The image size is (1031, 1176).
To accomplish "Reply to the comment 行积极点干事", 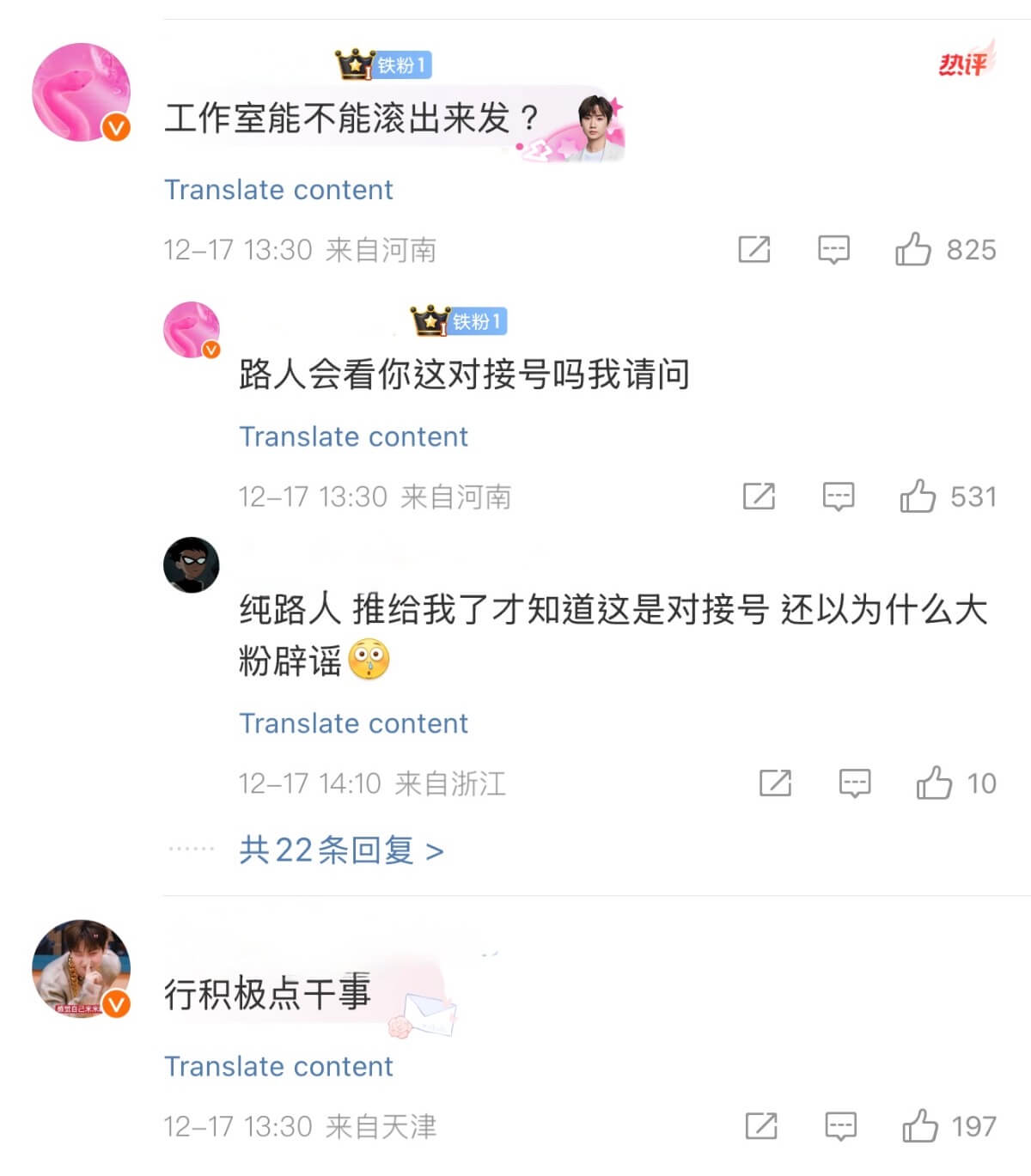I will 840,1126.
